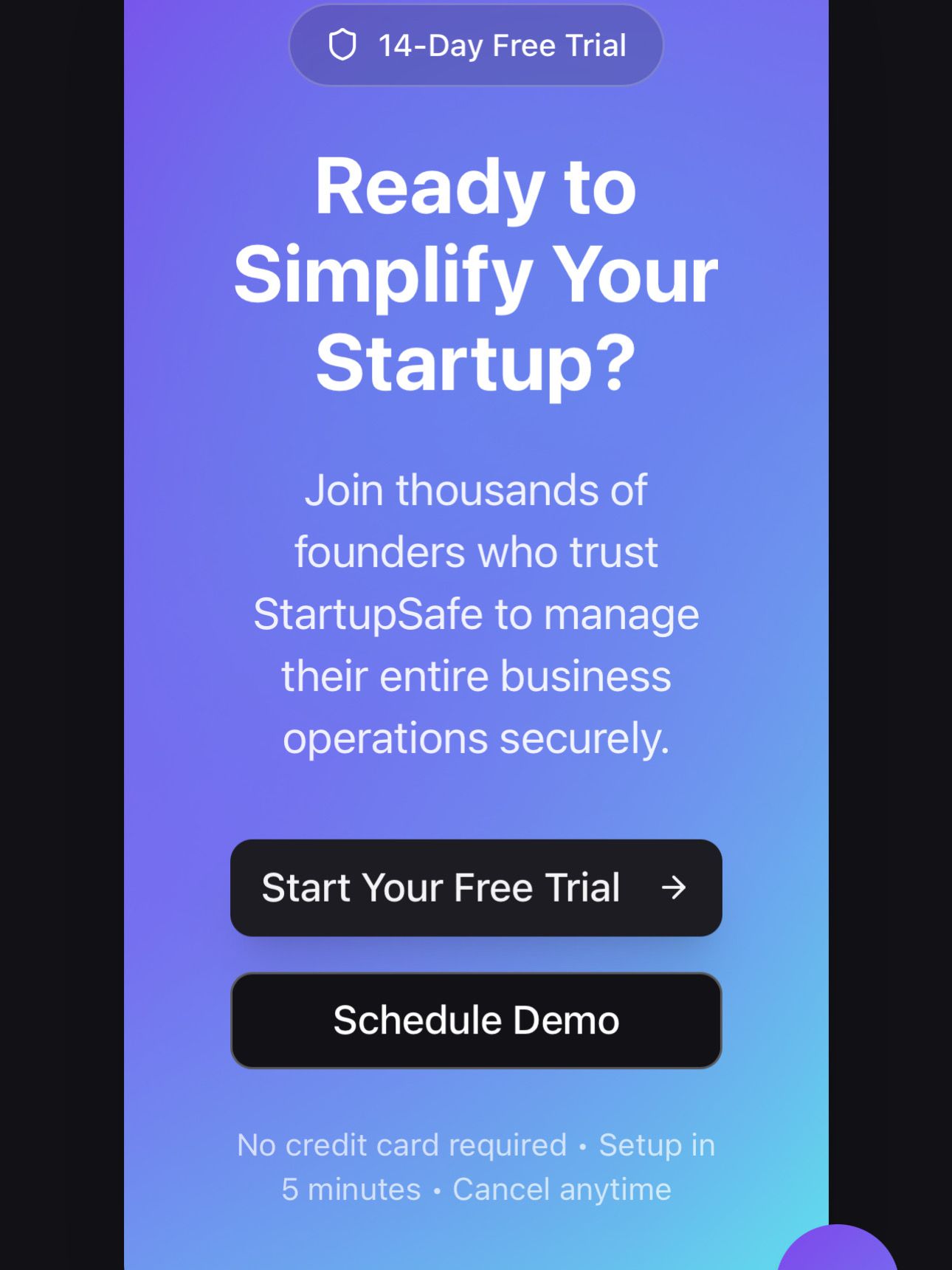Tap Start Your Free Trial button
This screenshot has width=952, height=1270.
point(476,888)
